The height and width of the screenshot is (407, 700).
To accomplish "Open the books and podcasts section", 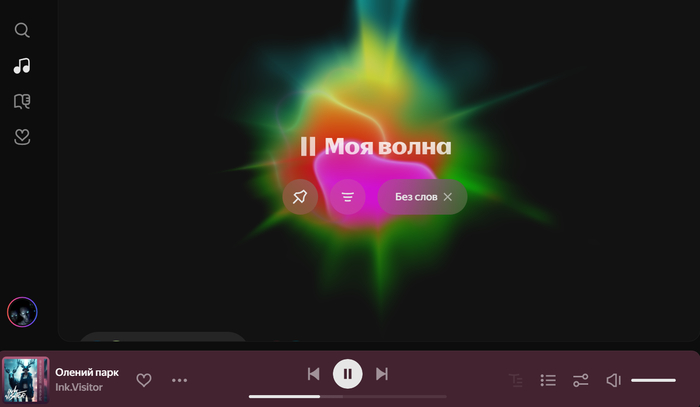I will pos(22,101).
